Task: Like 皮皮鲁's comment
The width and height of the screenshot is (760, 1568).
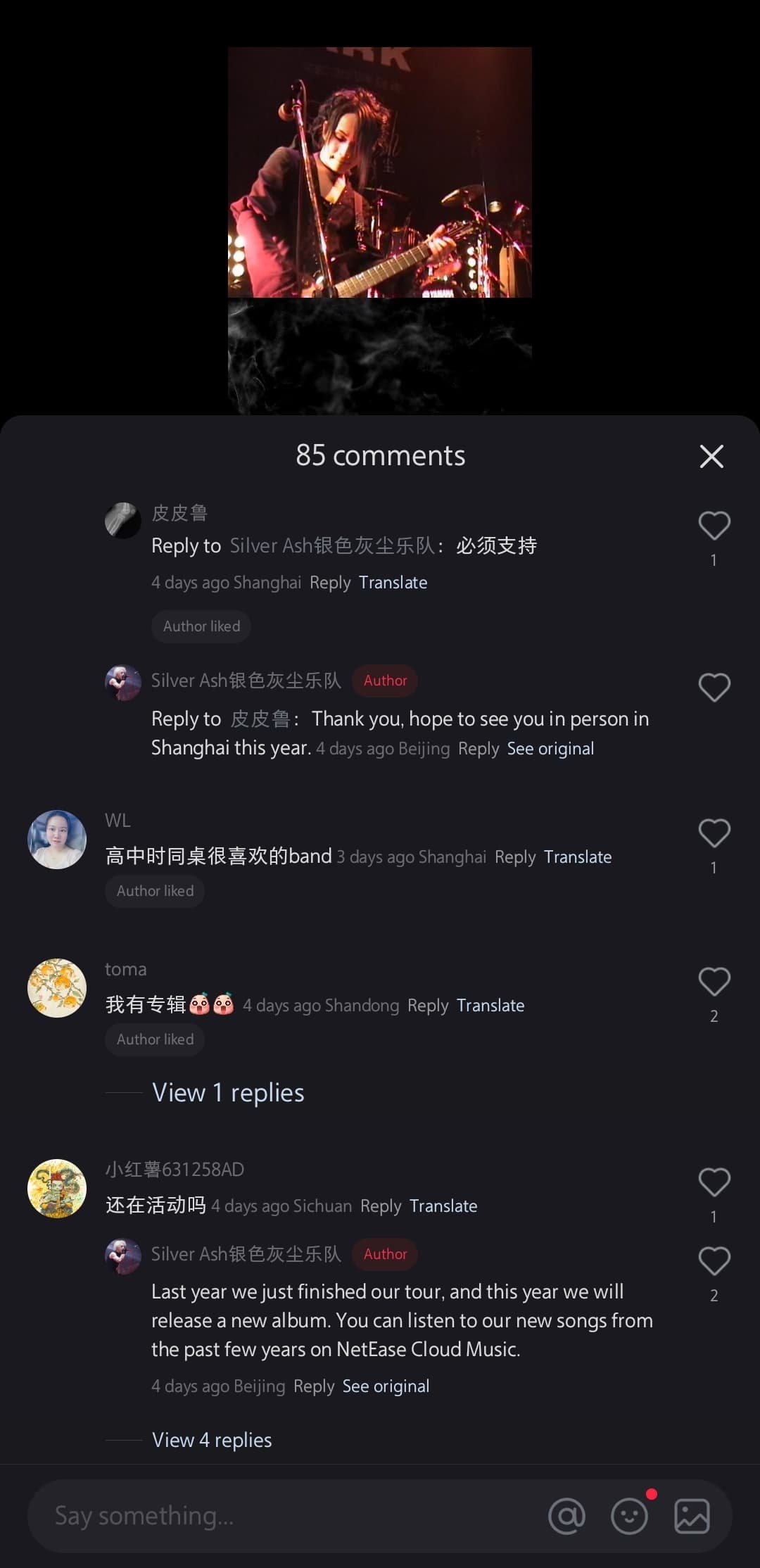Action: (x=714, y=526)
